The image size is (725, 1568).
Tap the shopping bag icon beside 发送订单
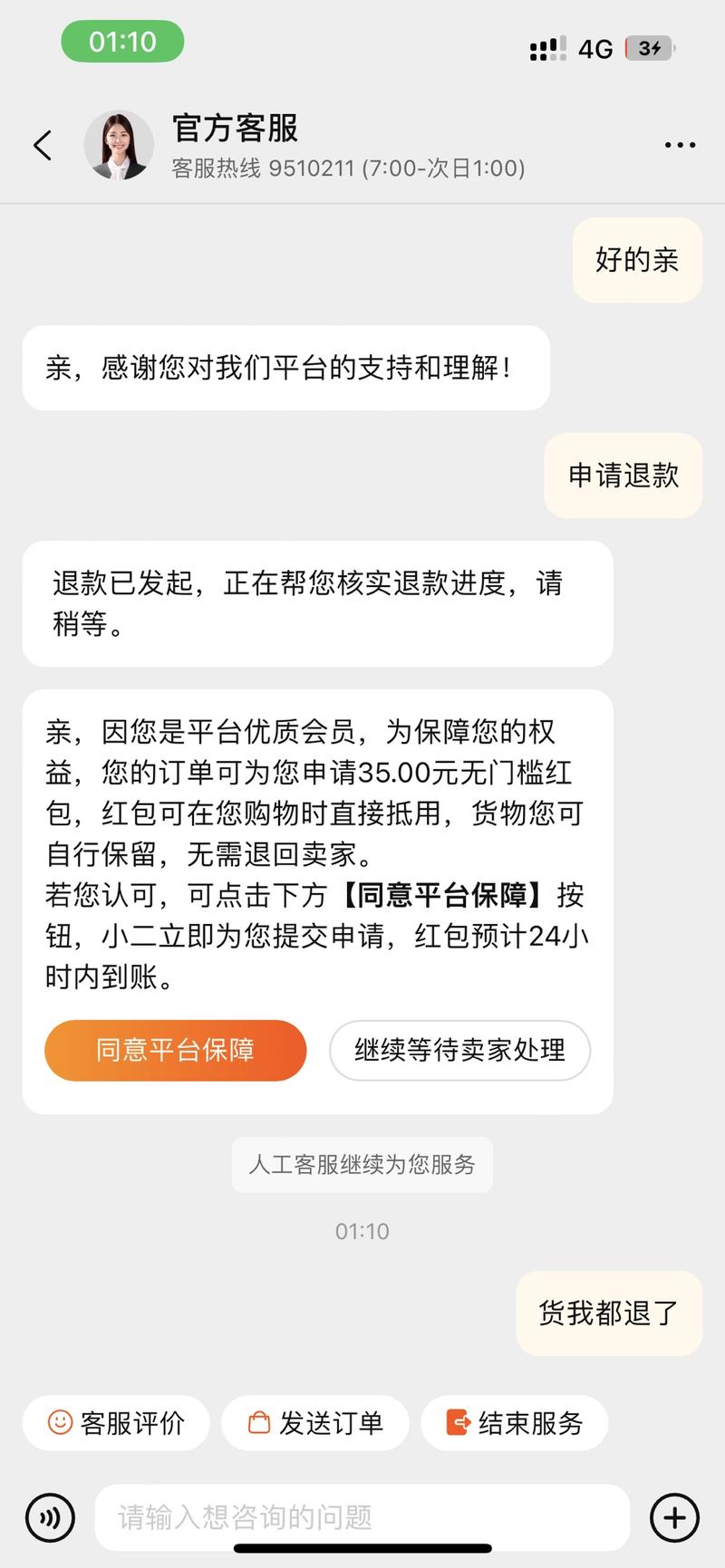pyautogui.click(x=258, y=1422)
